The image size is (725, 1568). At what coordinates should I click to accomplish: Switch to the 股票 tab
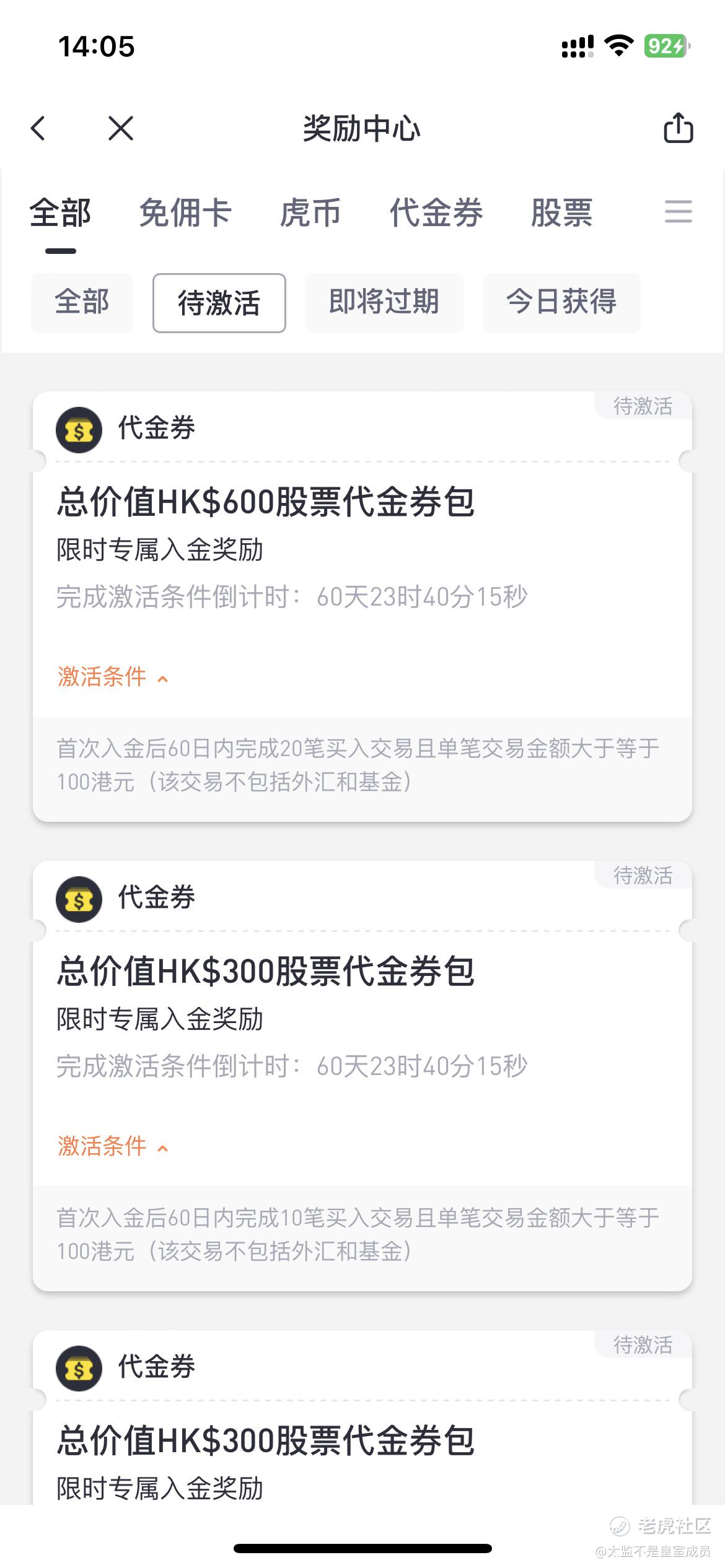click(561, 212)
